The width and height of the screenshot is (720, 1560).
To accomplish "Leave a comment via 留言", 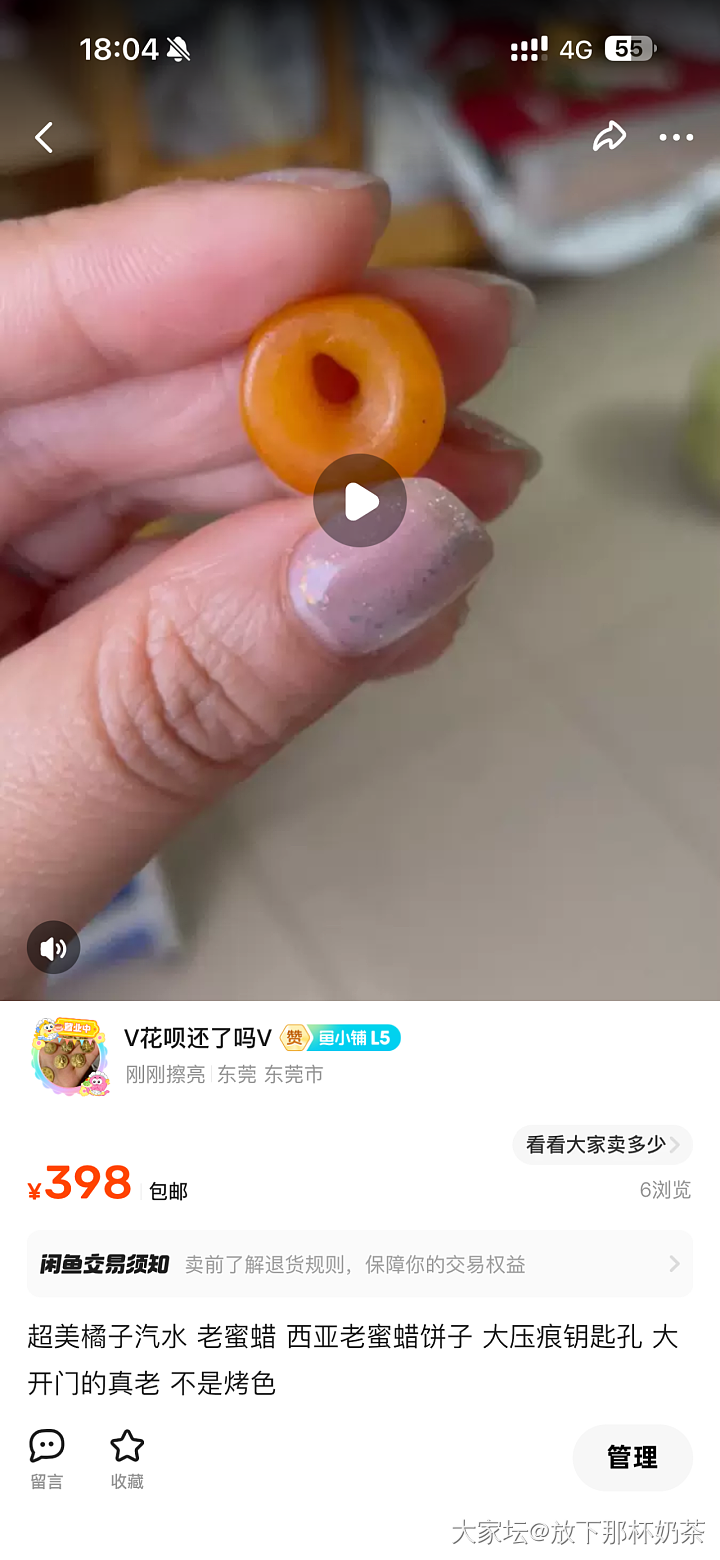I will [47, 1459].
